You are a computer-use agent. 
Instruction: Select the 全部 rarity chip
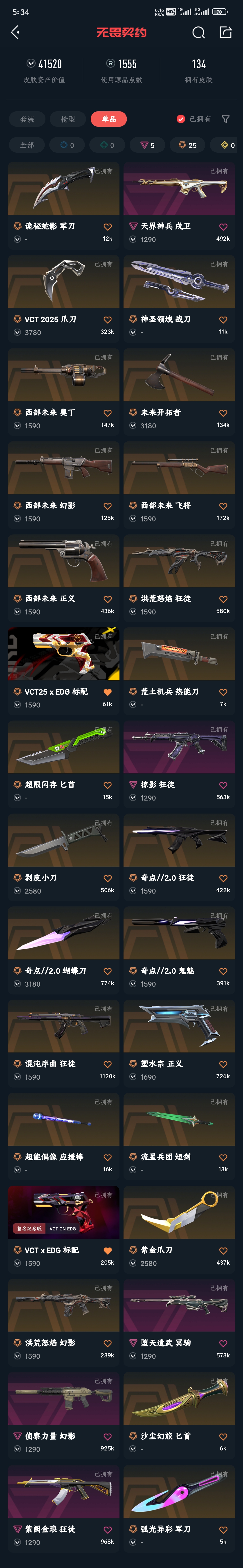(27, 145)
